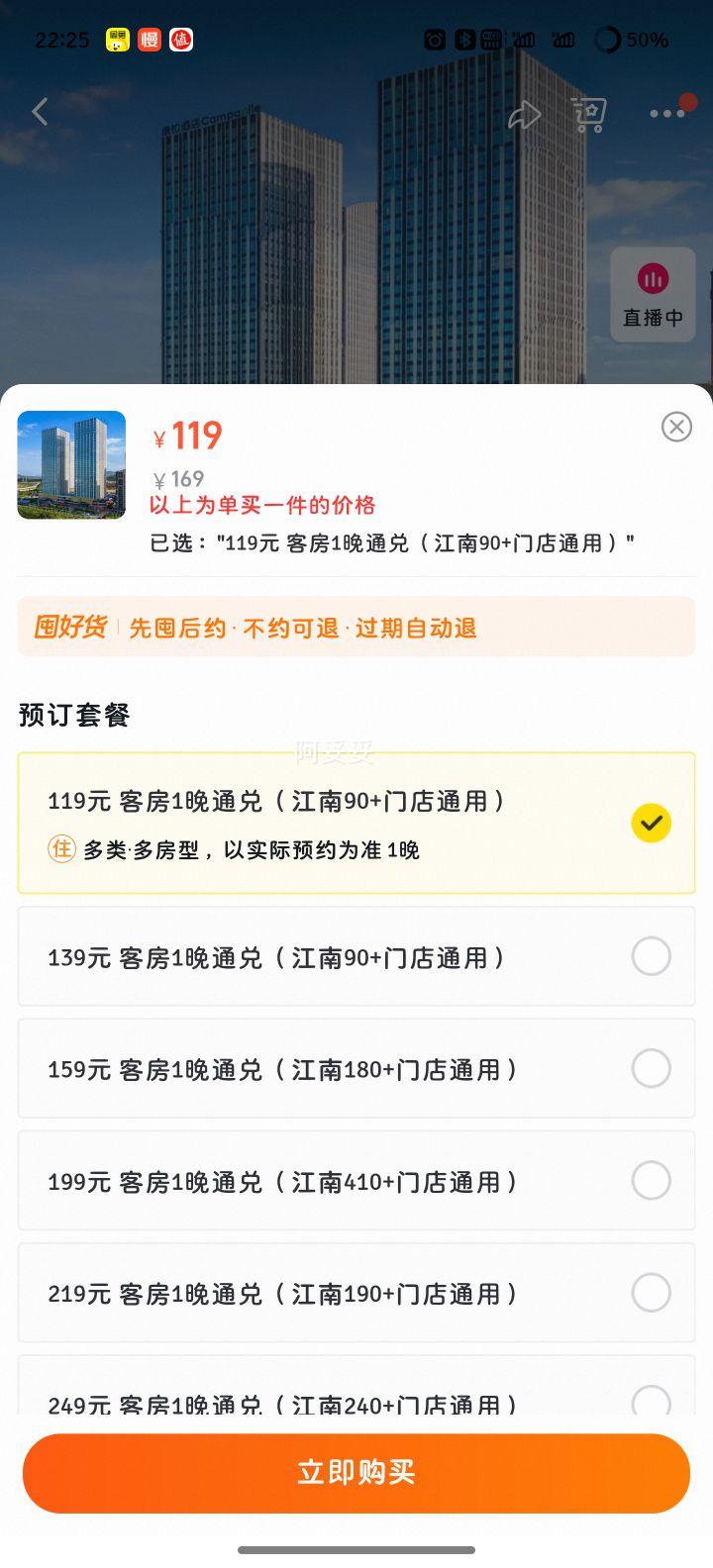This screenshot has height=1568, width=713.
Task: Choose the 219元 江南190+门店通用 package
Action: (356, 1292)
